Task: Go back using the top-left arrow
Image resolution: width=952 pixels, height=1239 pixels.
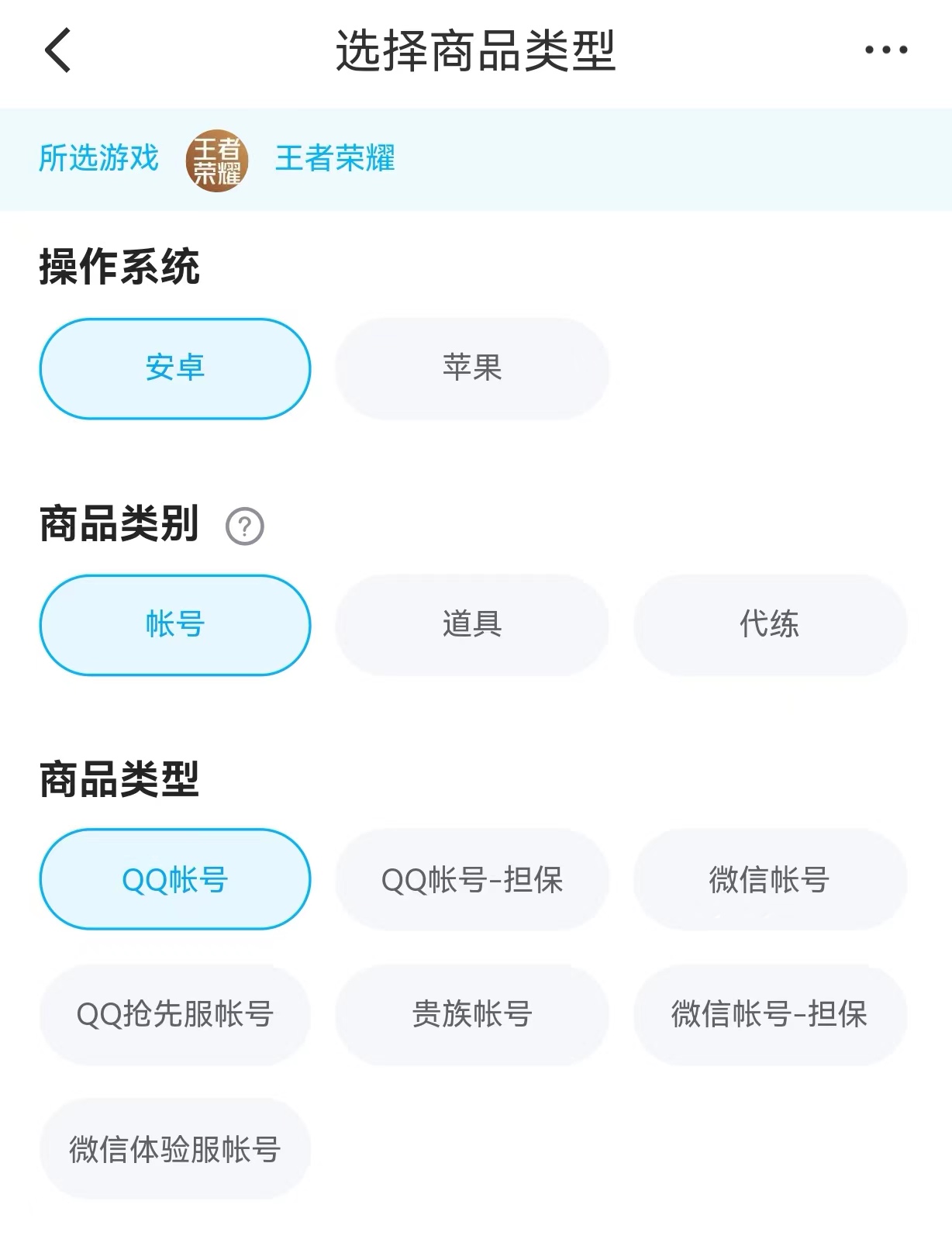Action: coord(58,50)
